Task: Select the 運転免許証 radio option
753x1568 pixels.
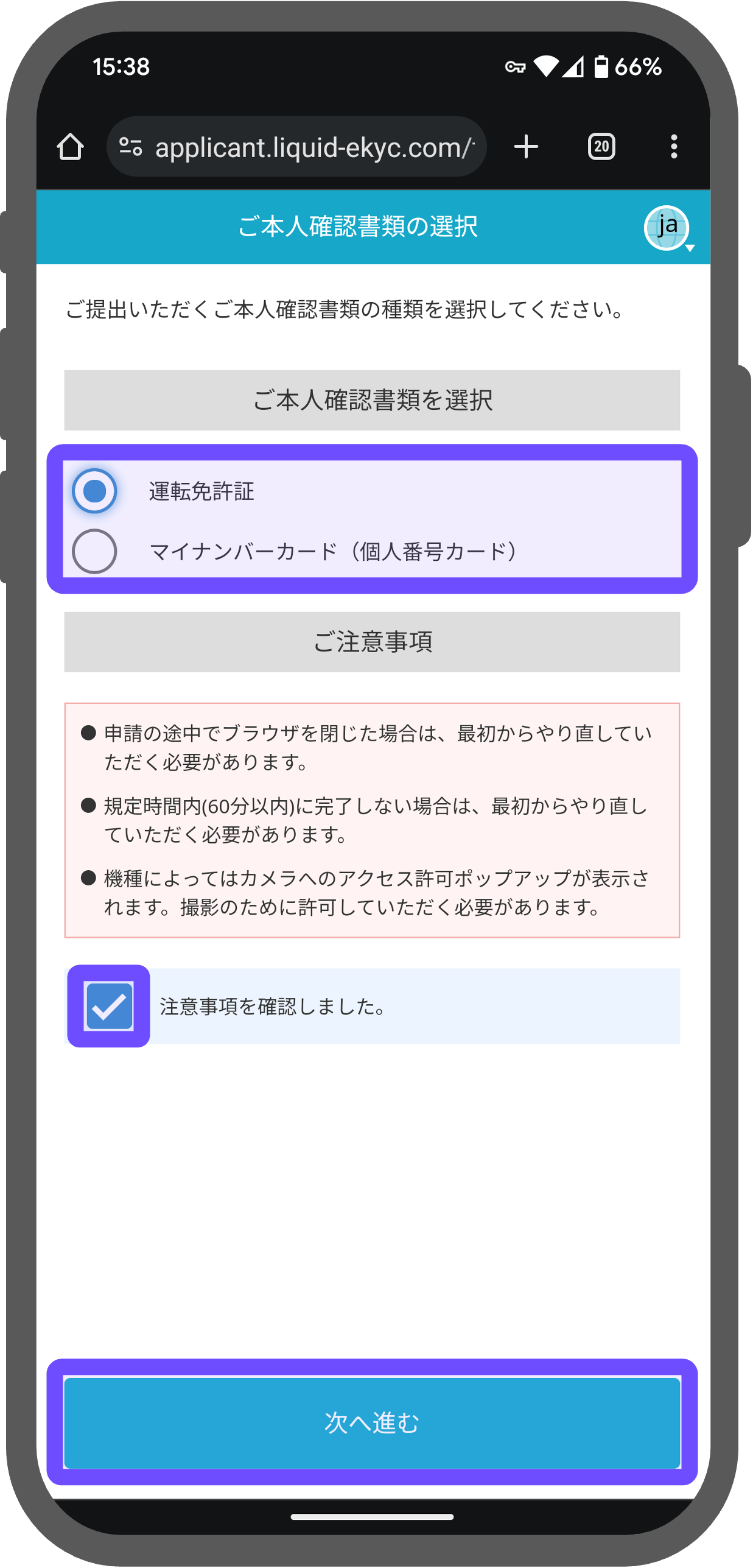Action: [94, 491]
